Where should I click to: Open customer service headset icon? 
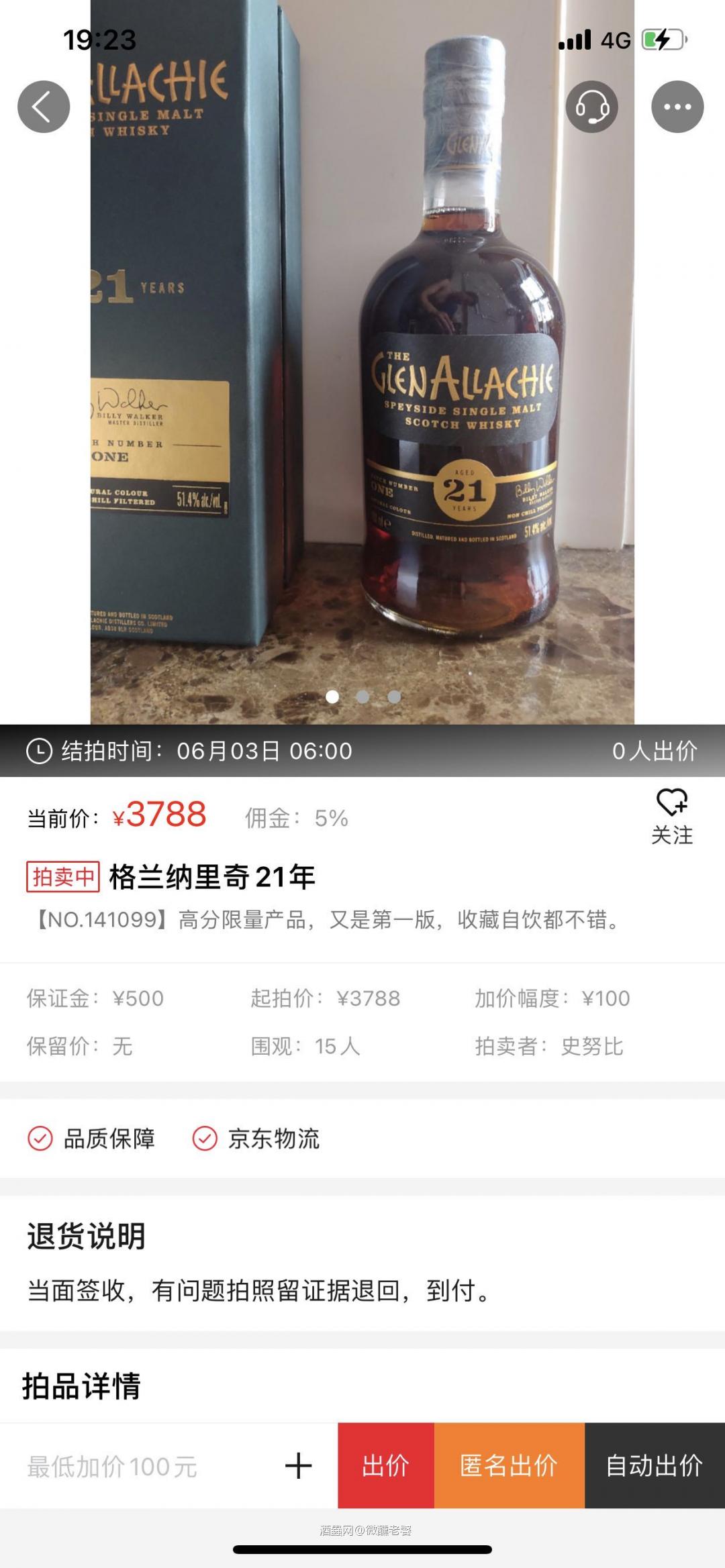click(593, 105)
